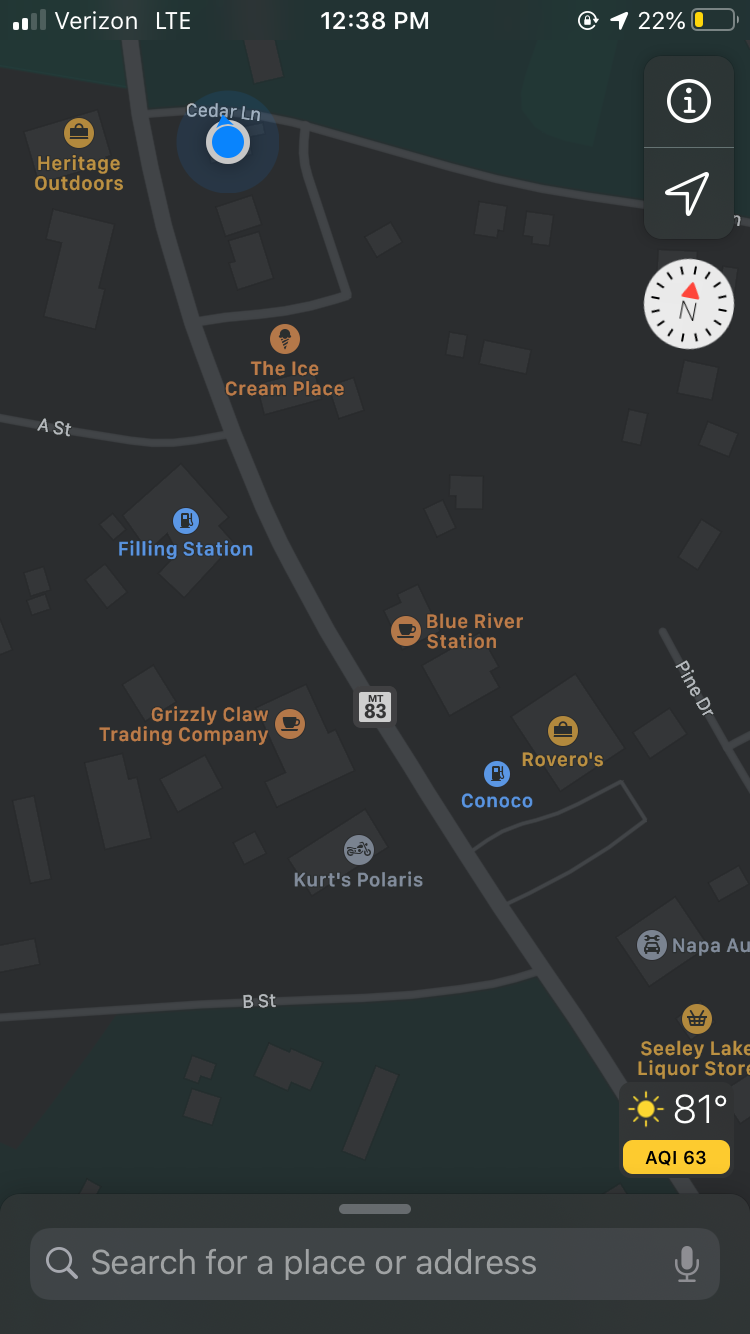Open Filling Station gas marker
The width and height of the screenshot is (750, 1334).
pyautogui.click(x=186, y=521)
